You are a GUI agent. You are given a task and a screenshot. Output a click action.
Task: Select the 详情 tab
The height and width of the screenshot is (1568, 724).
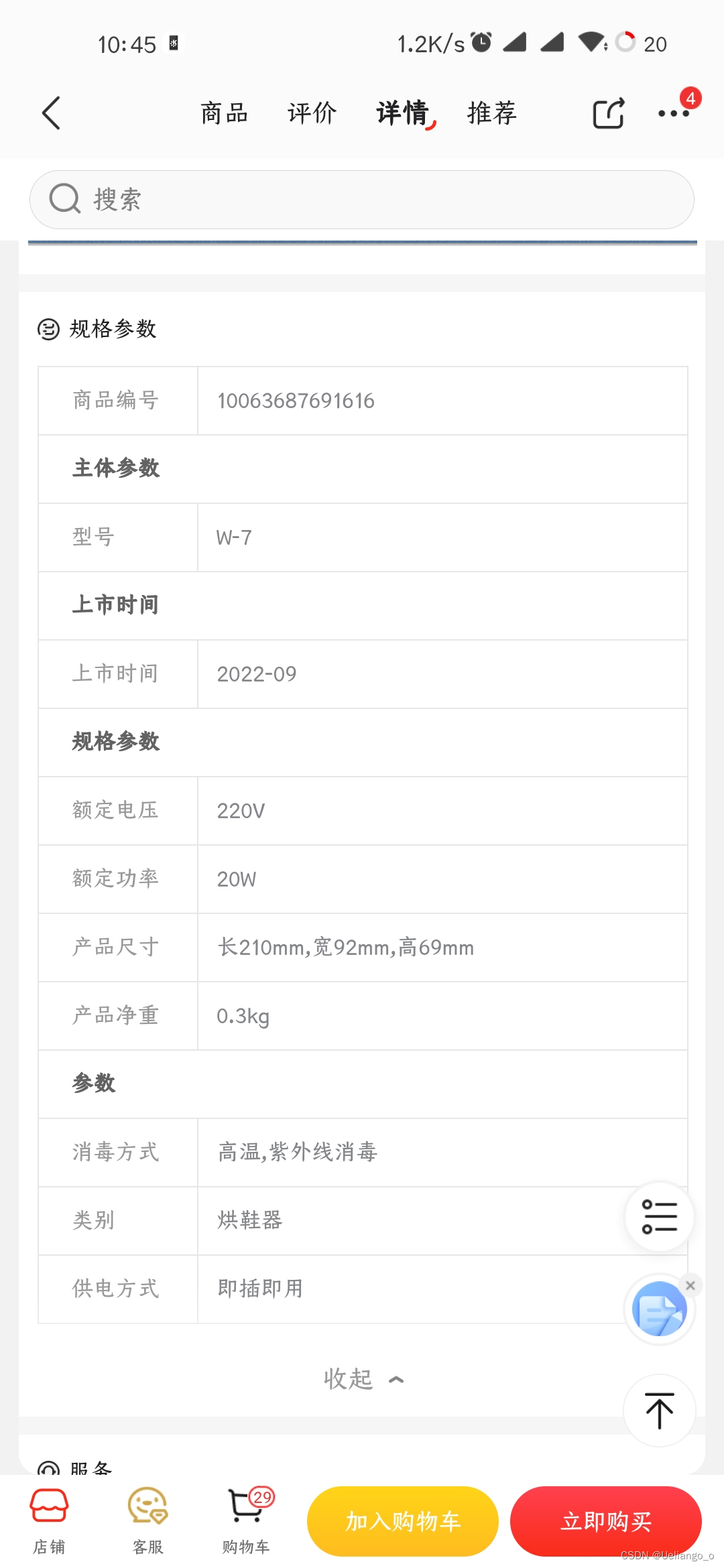point(402,113)
